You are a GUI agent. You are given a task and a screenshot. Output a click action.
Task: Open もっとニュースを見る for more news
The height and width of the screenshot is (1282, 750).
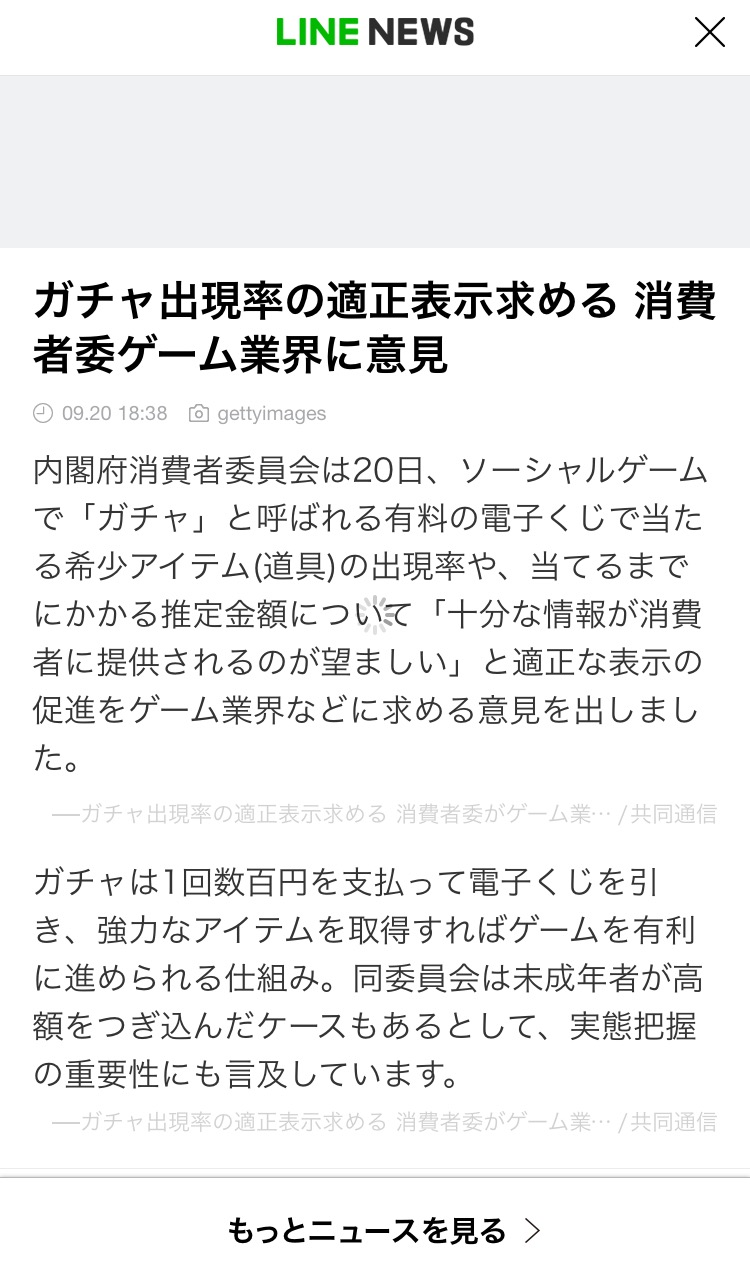[384, 1231]
